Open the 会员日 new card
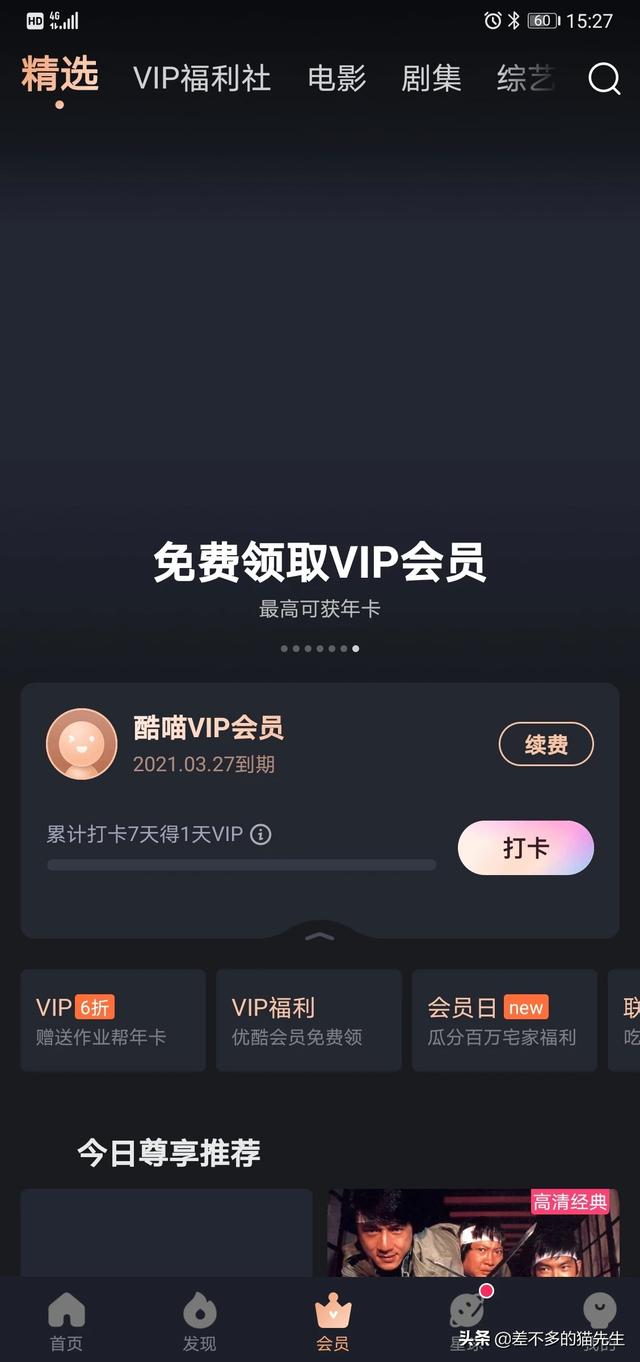 tap(504, 1020)
